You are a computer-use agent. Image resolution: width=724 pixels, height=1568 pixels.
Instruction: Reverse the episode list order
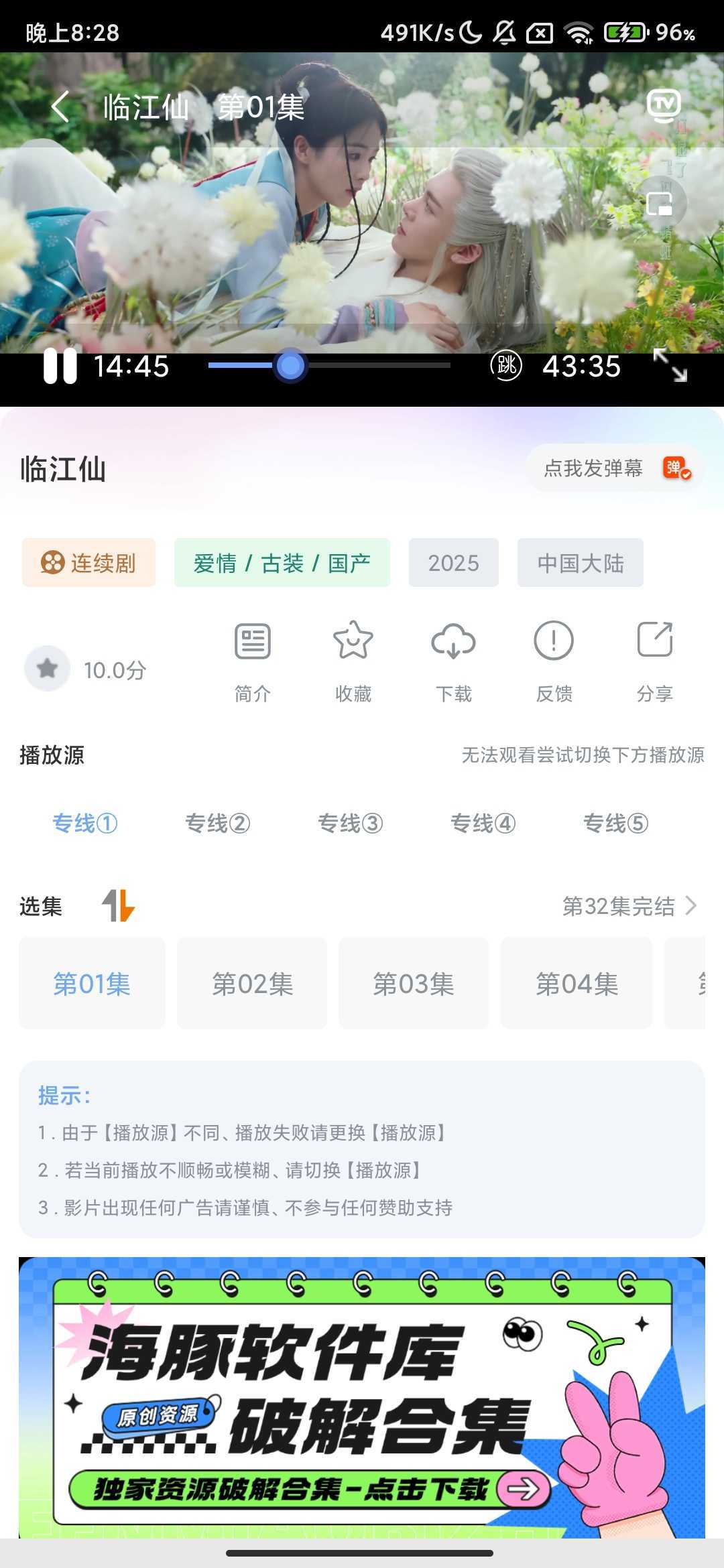119,906
